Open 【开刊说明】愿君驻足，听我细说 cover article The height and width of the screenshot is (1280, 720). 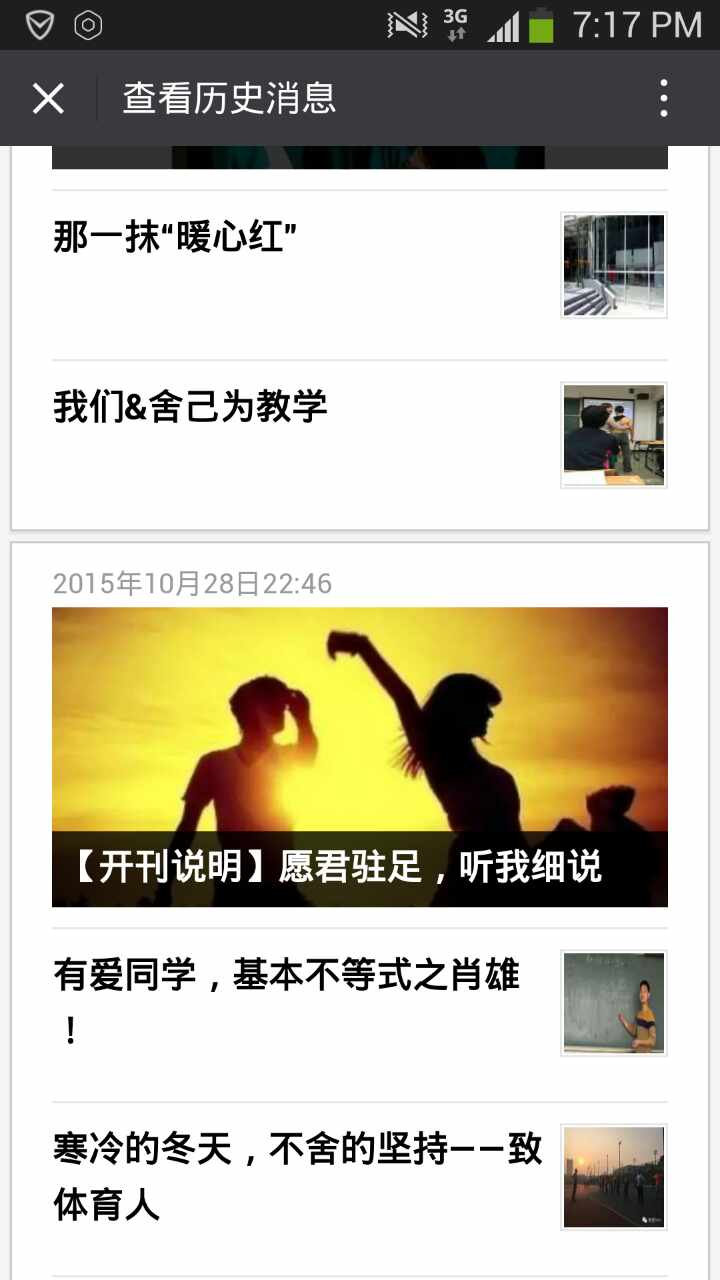[360, 757]
